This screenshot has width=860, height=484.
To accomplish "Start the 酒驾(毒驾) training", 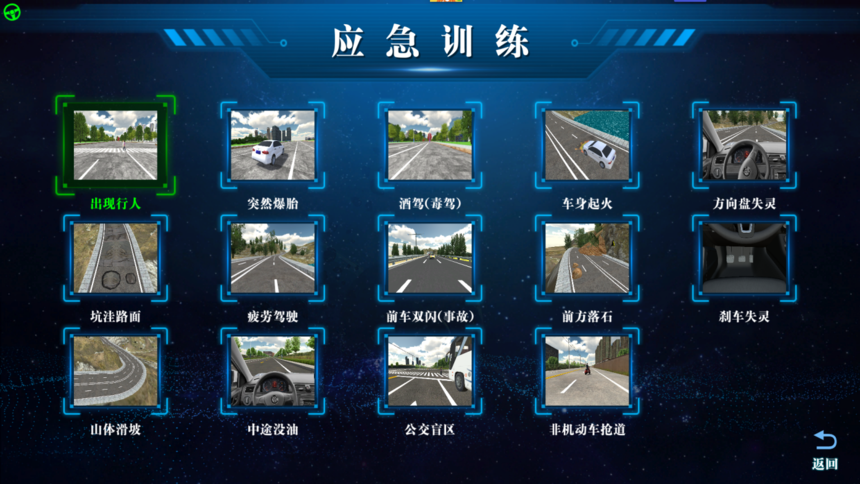I will (430, 145).
